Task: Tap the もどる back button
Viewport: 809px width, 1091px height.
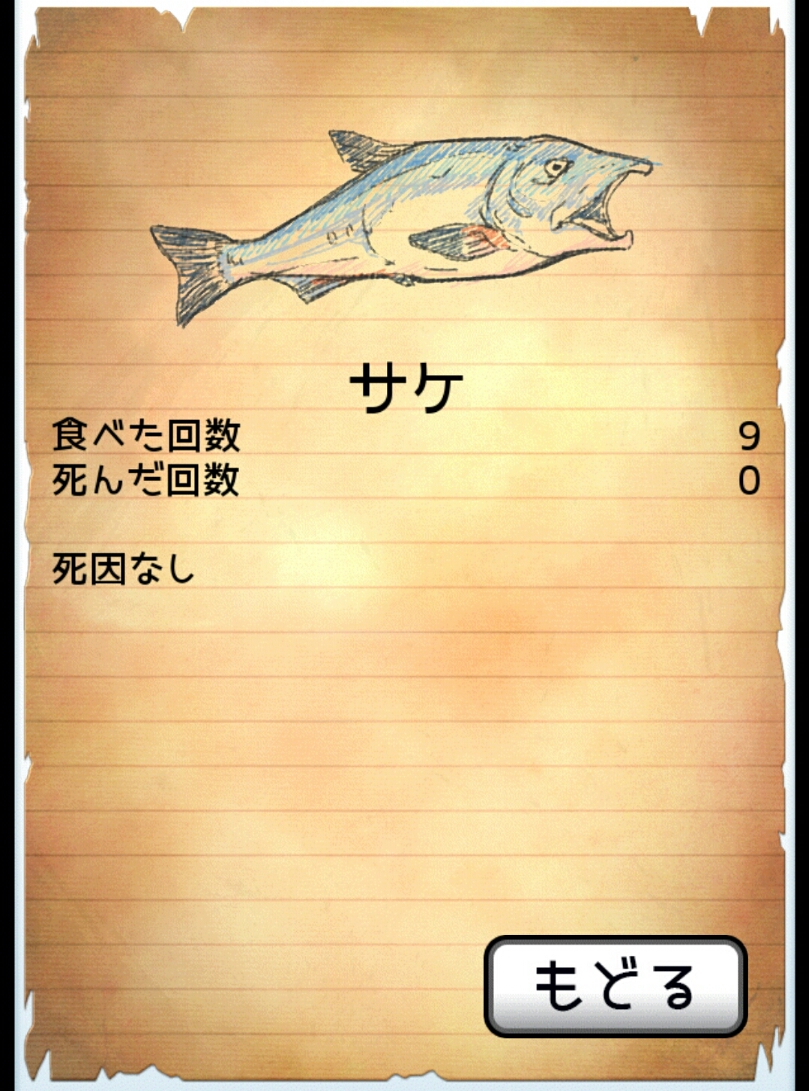Action: click(615, 986)
